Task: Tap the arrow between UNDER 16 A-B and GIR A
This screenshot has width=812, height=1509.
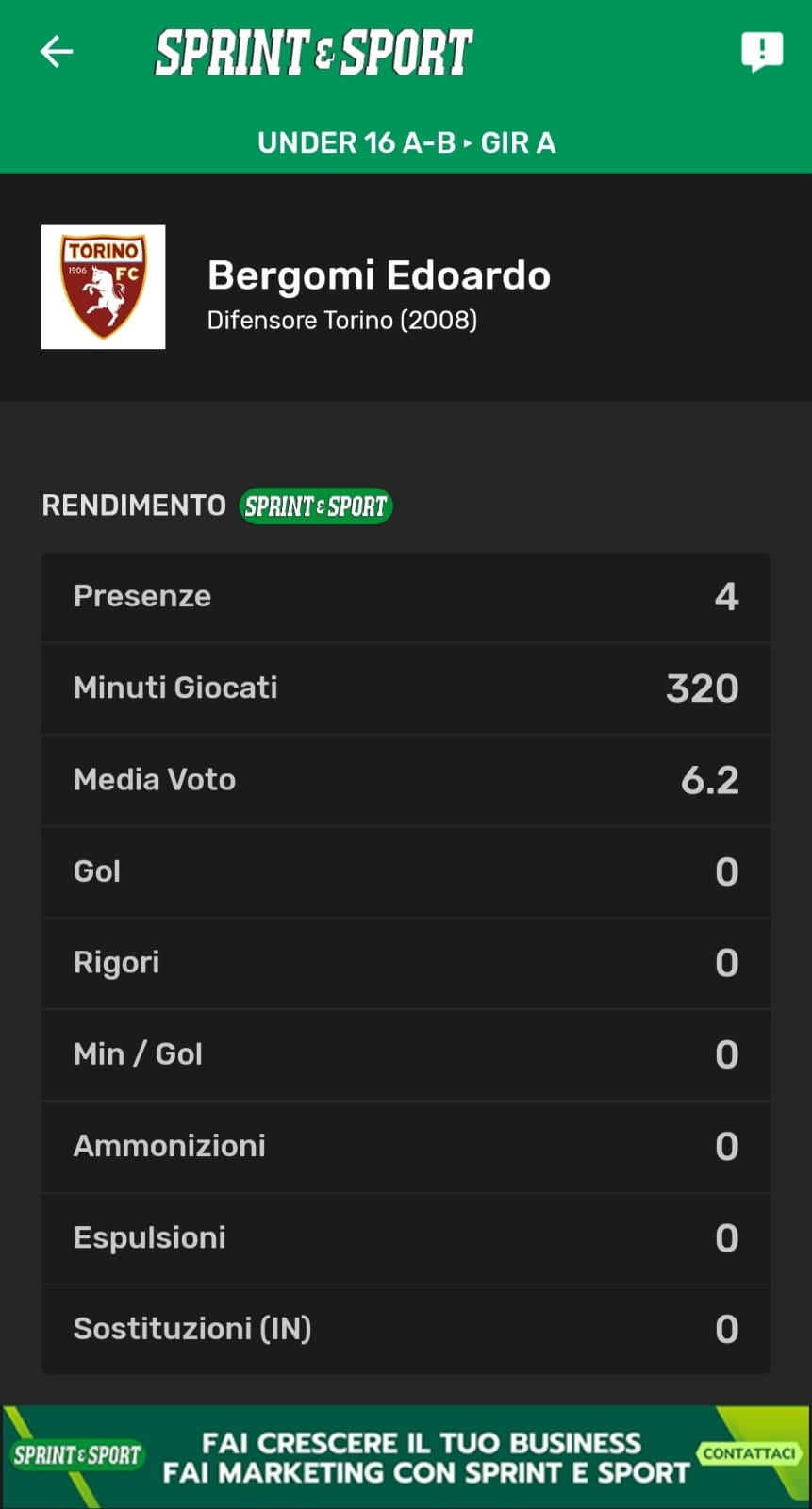Action: [x=469, y=142]
